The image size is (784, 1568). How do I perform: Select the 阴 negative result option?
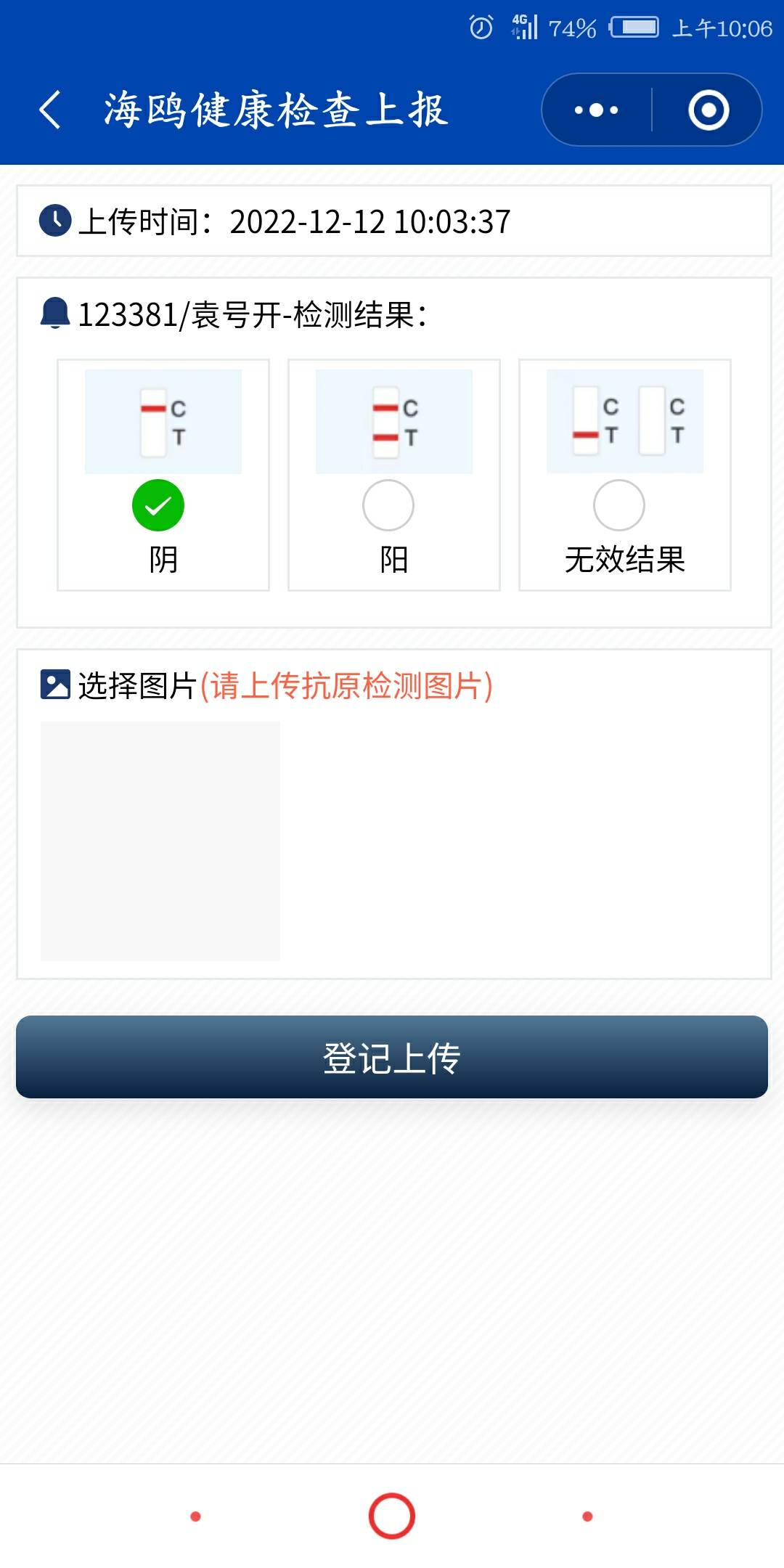pyautogui.click(x=158, y=505)
